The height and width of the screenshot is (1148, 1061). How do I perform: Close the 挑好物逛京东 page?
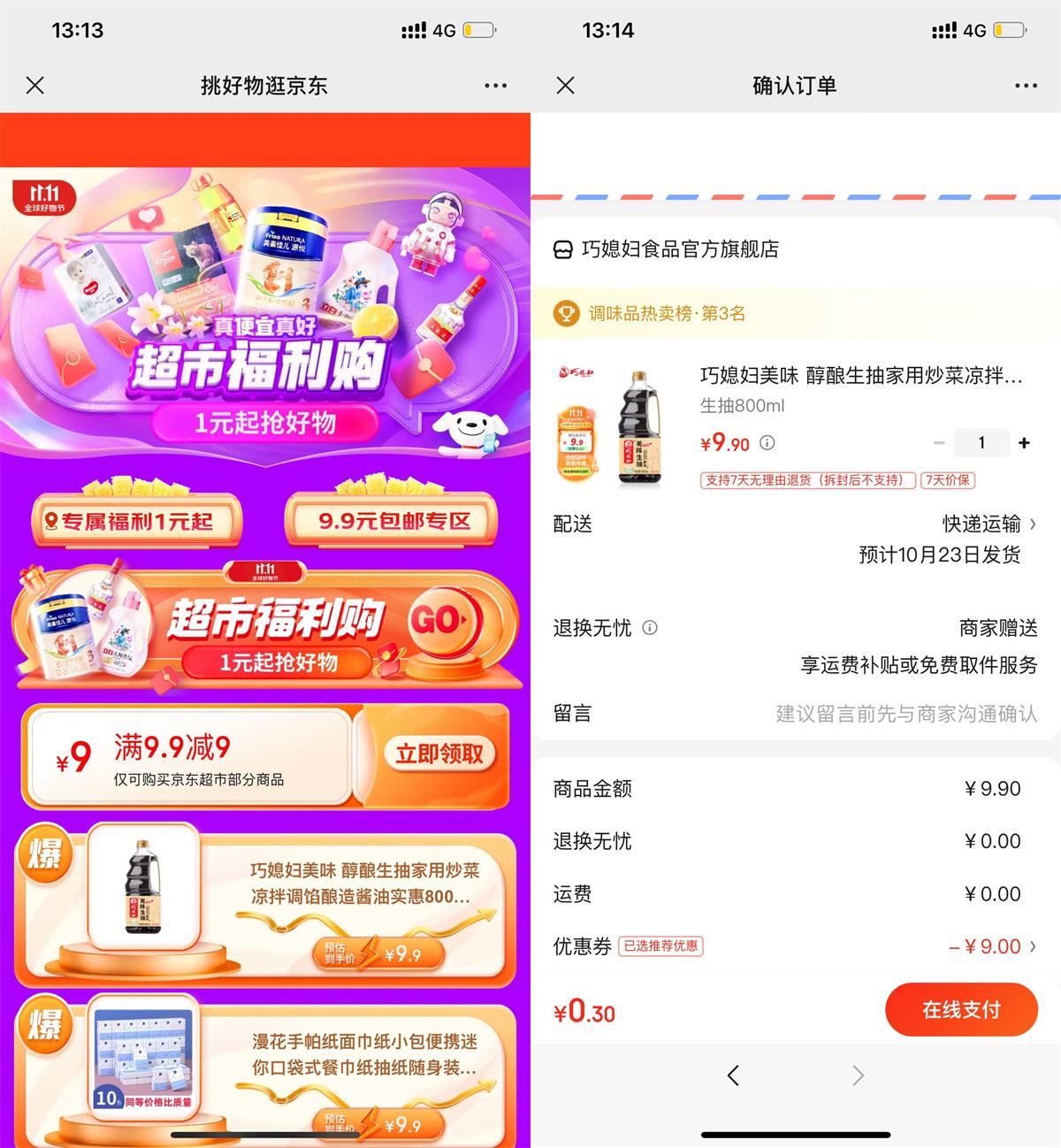[35, 86]
